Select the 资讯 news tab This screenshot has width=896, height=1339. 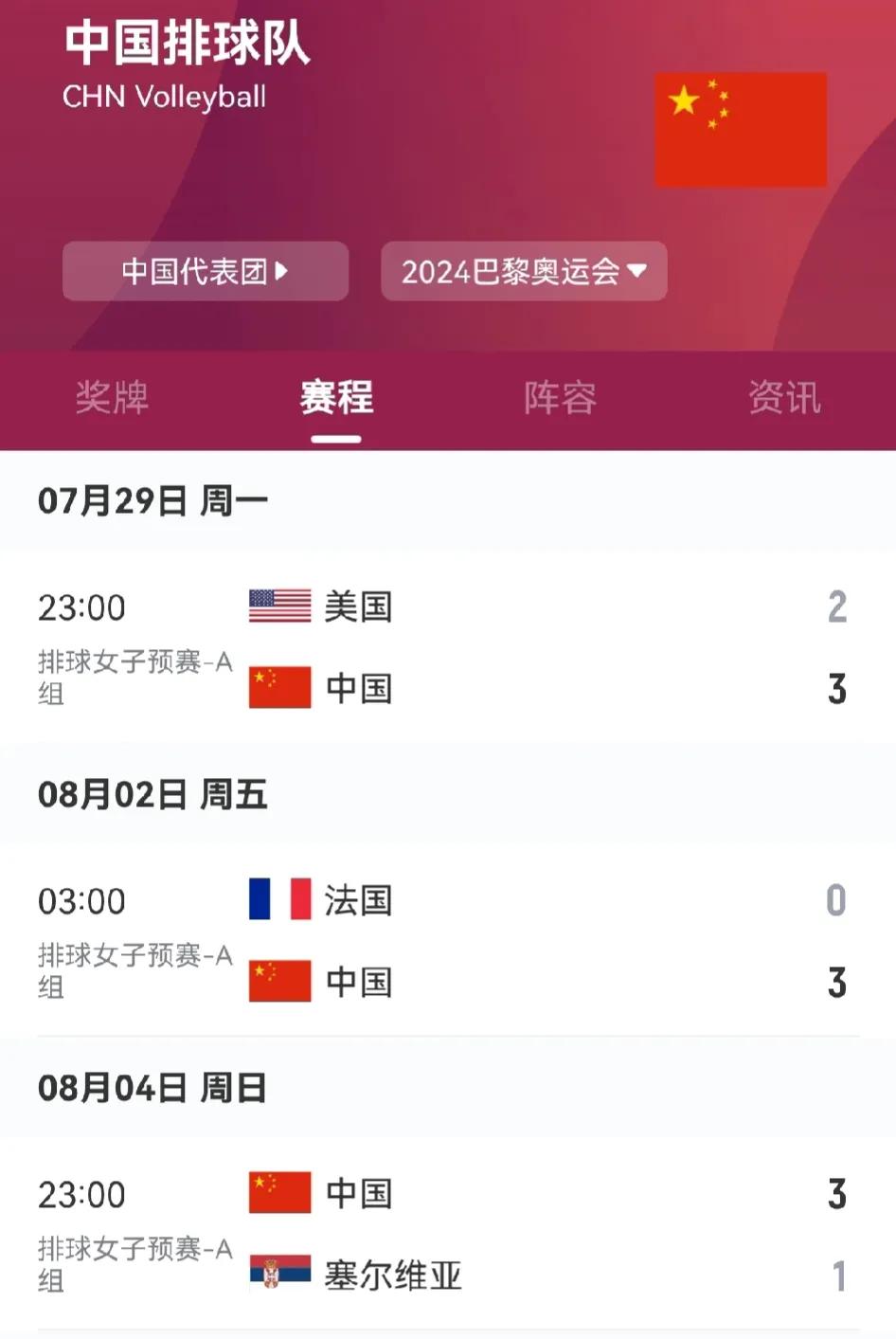point(783,399)
